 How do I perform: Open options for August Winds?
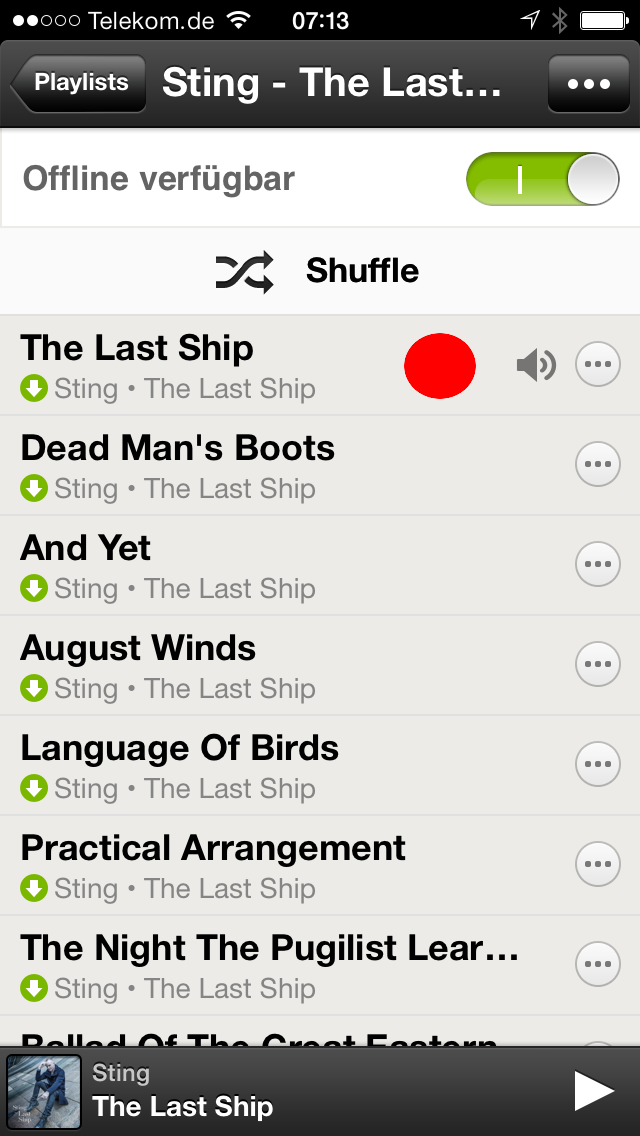[597, 665]
